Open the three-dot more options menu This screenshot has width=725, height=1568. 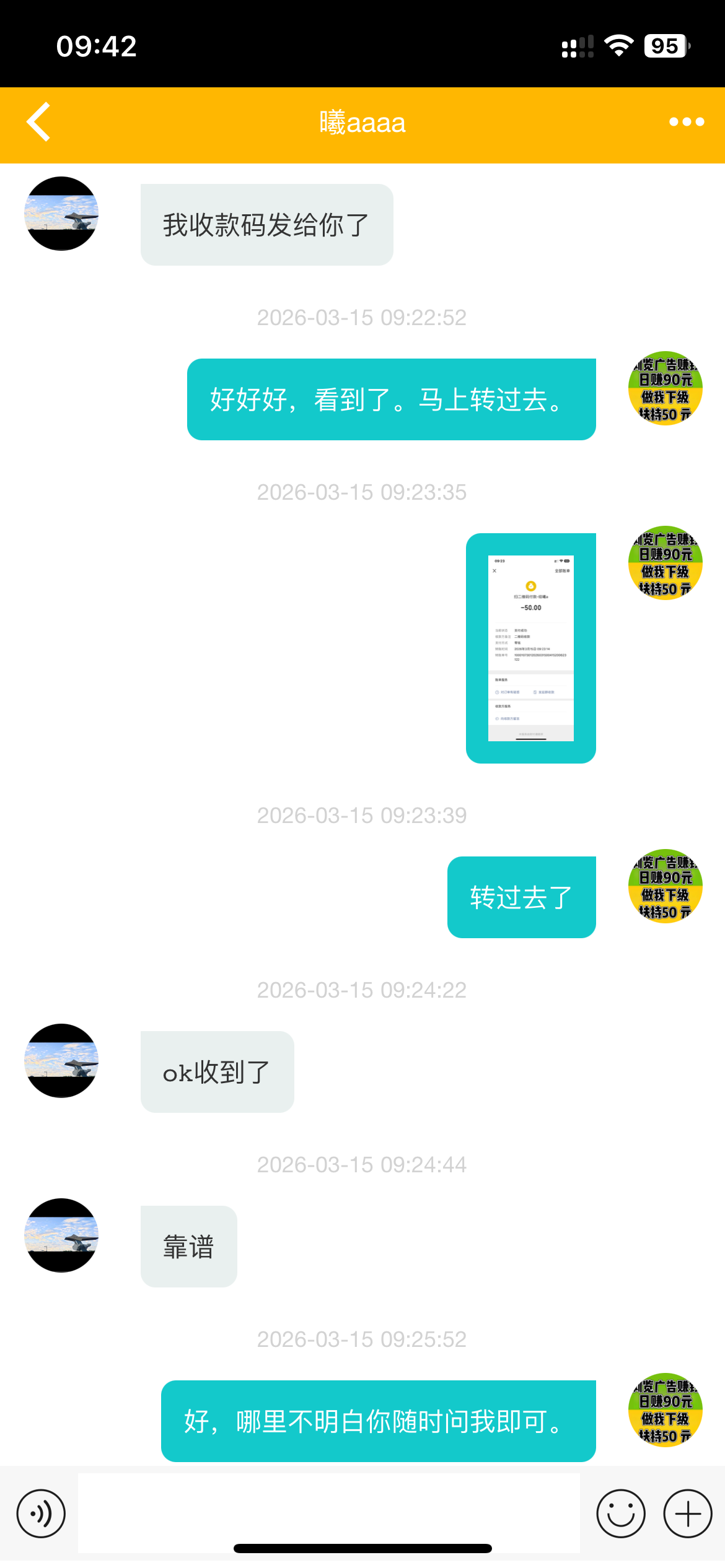point(686,122)
